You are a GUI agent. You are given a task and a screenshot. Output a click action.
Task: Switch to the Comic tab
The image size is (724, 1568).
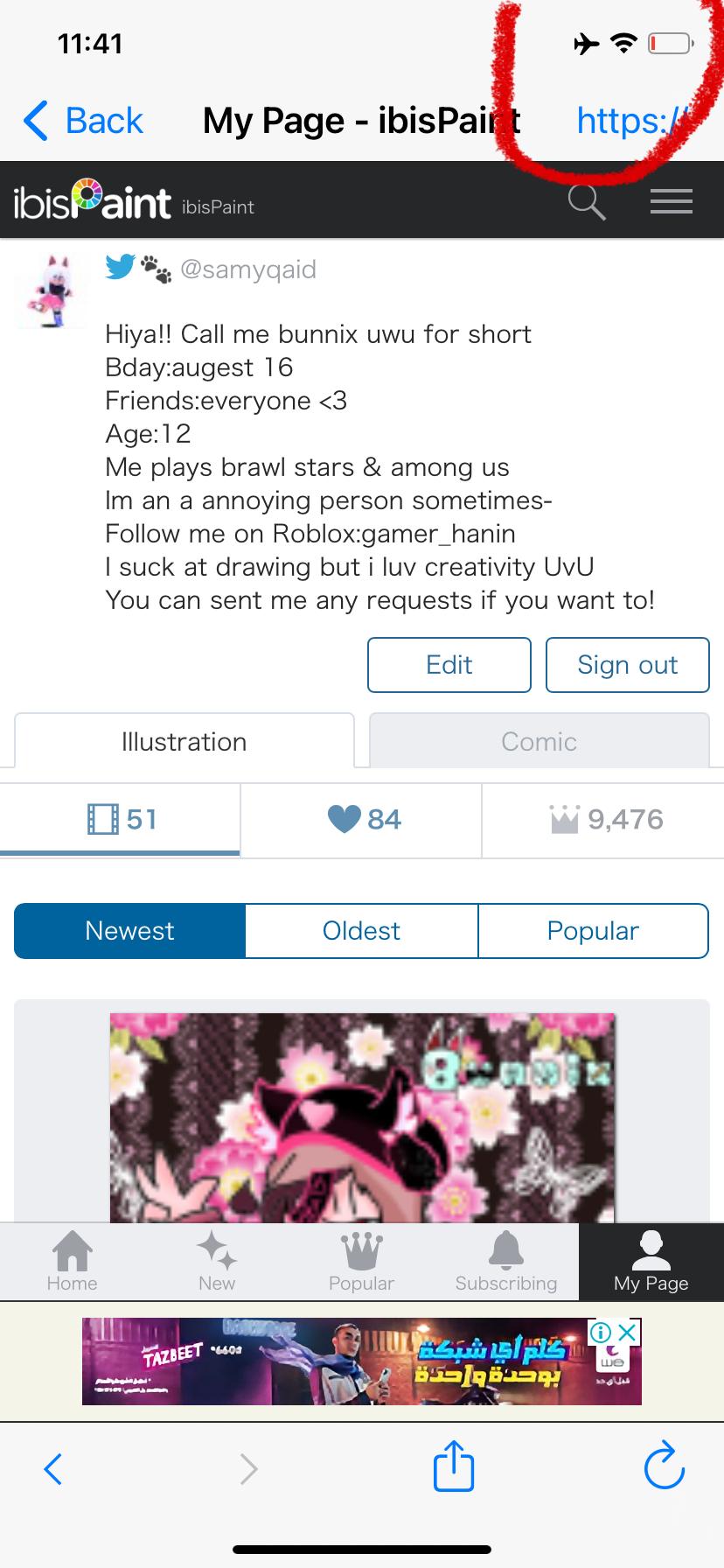[539, 742]
